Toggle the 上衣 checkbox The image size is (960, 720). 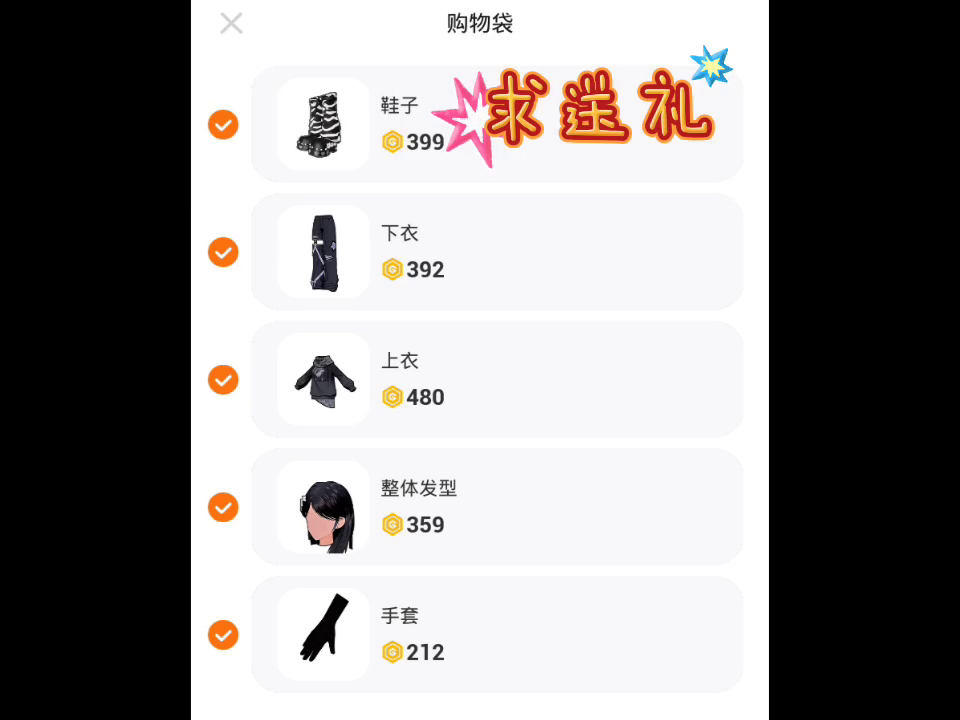(223, 380)
